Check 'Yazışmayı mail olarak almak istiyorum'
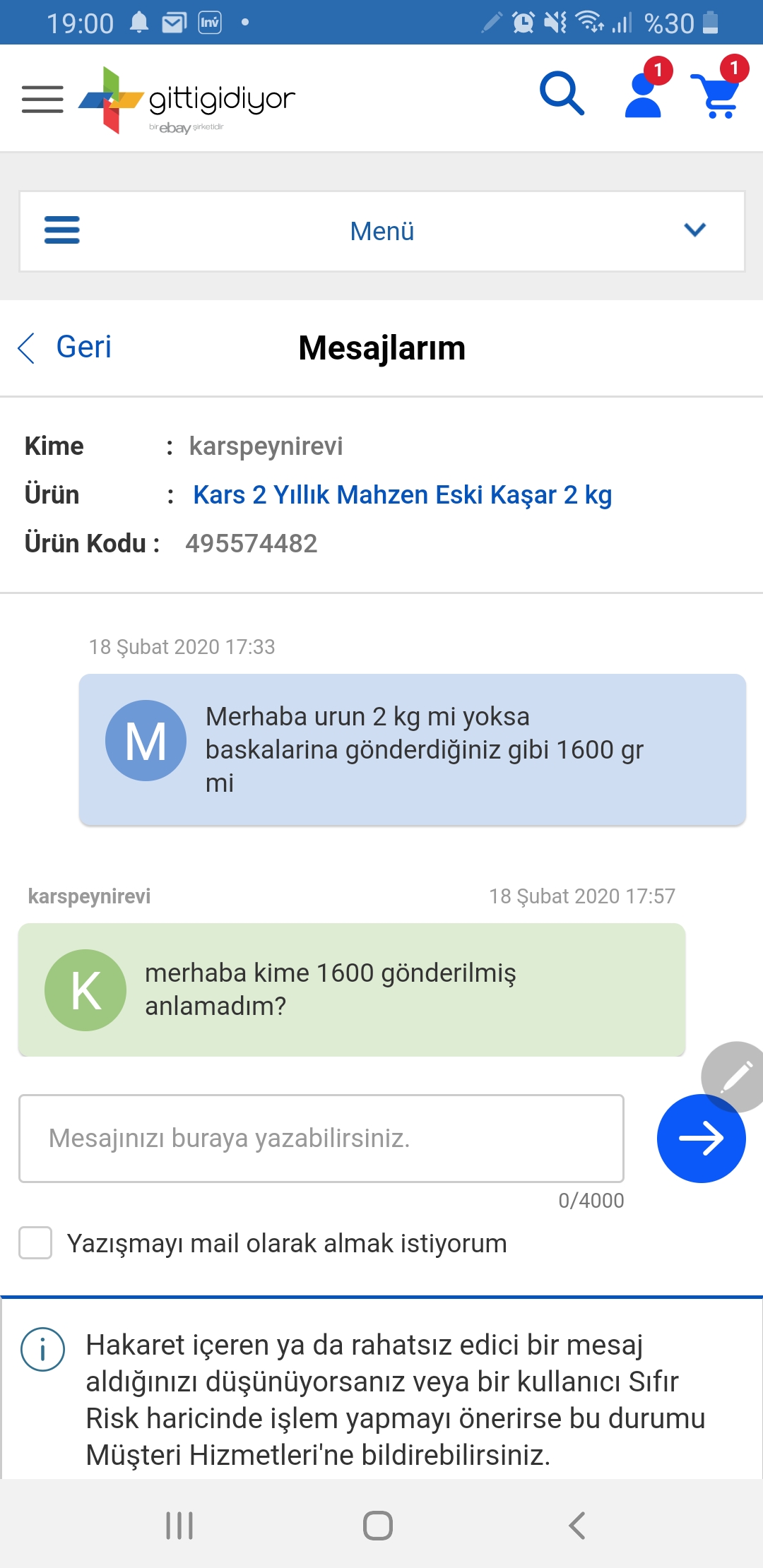 coord(35,1243)
